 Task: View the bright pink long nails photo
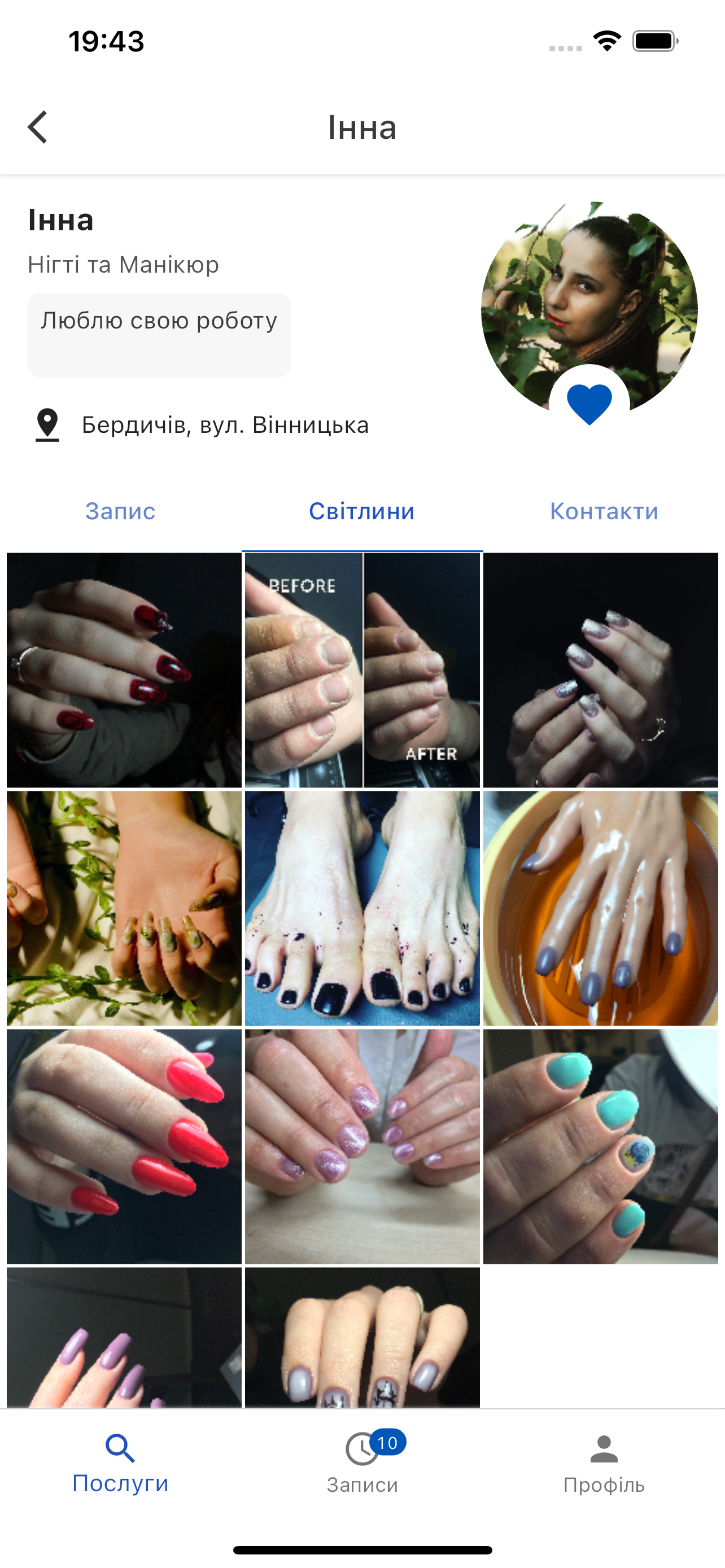click(124, 1146)
